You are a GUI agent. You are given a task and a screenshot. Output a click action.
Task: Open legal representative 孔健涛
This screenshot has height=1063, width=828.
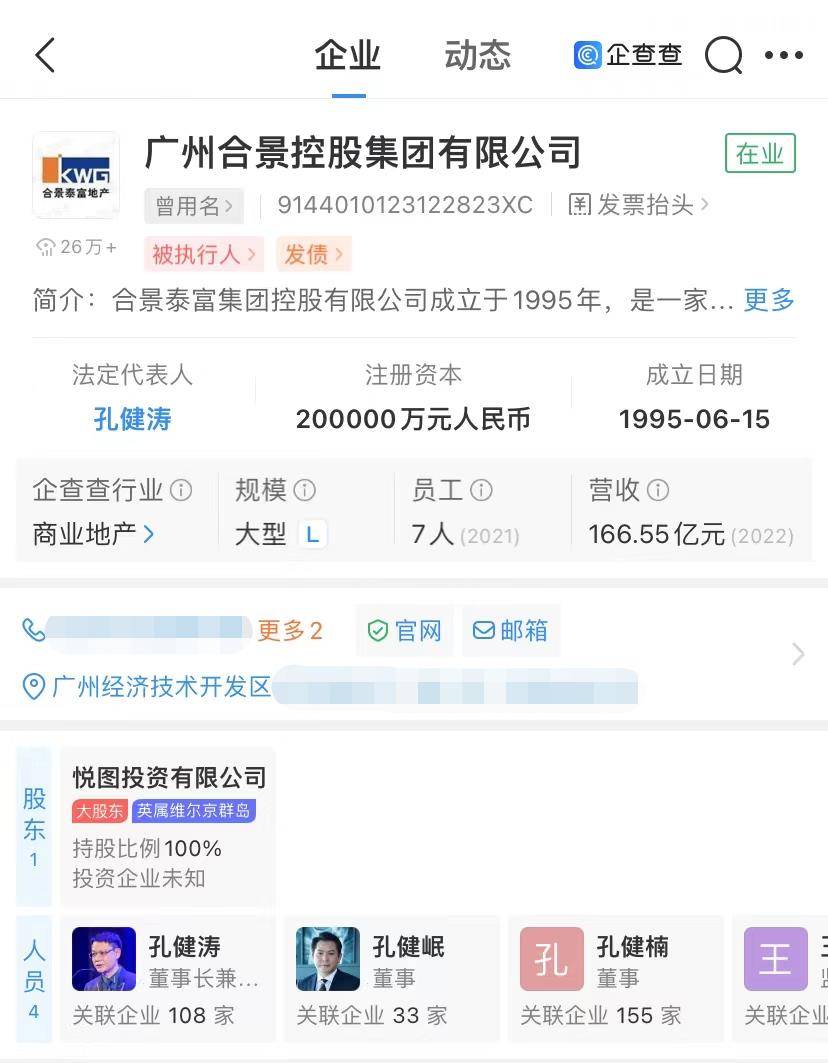pyautogui.click(x=132, y=418)
